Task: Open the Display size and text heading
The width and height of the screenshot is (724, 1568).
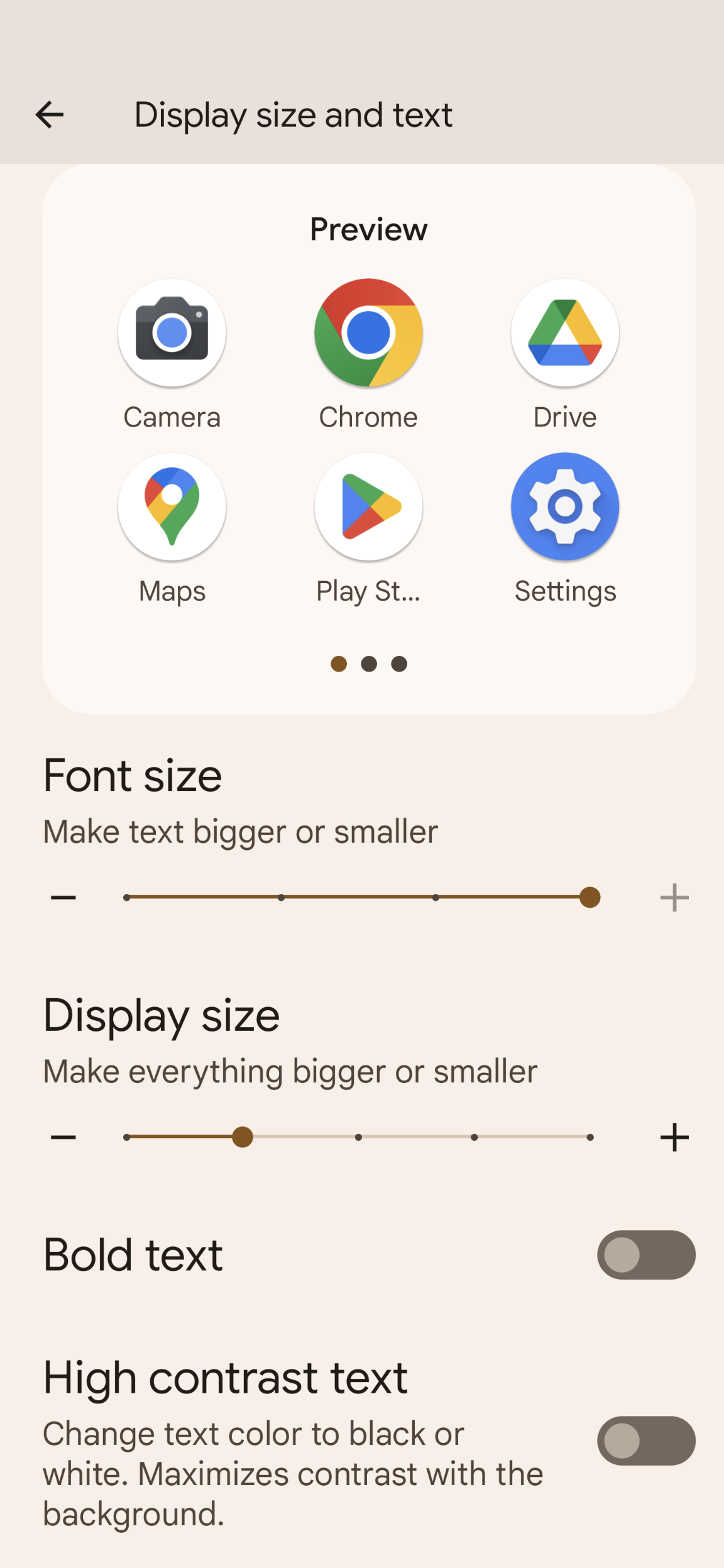Action: point(293,114)
